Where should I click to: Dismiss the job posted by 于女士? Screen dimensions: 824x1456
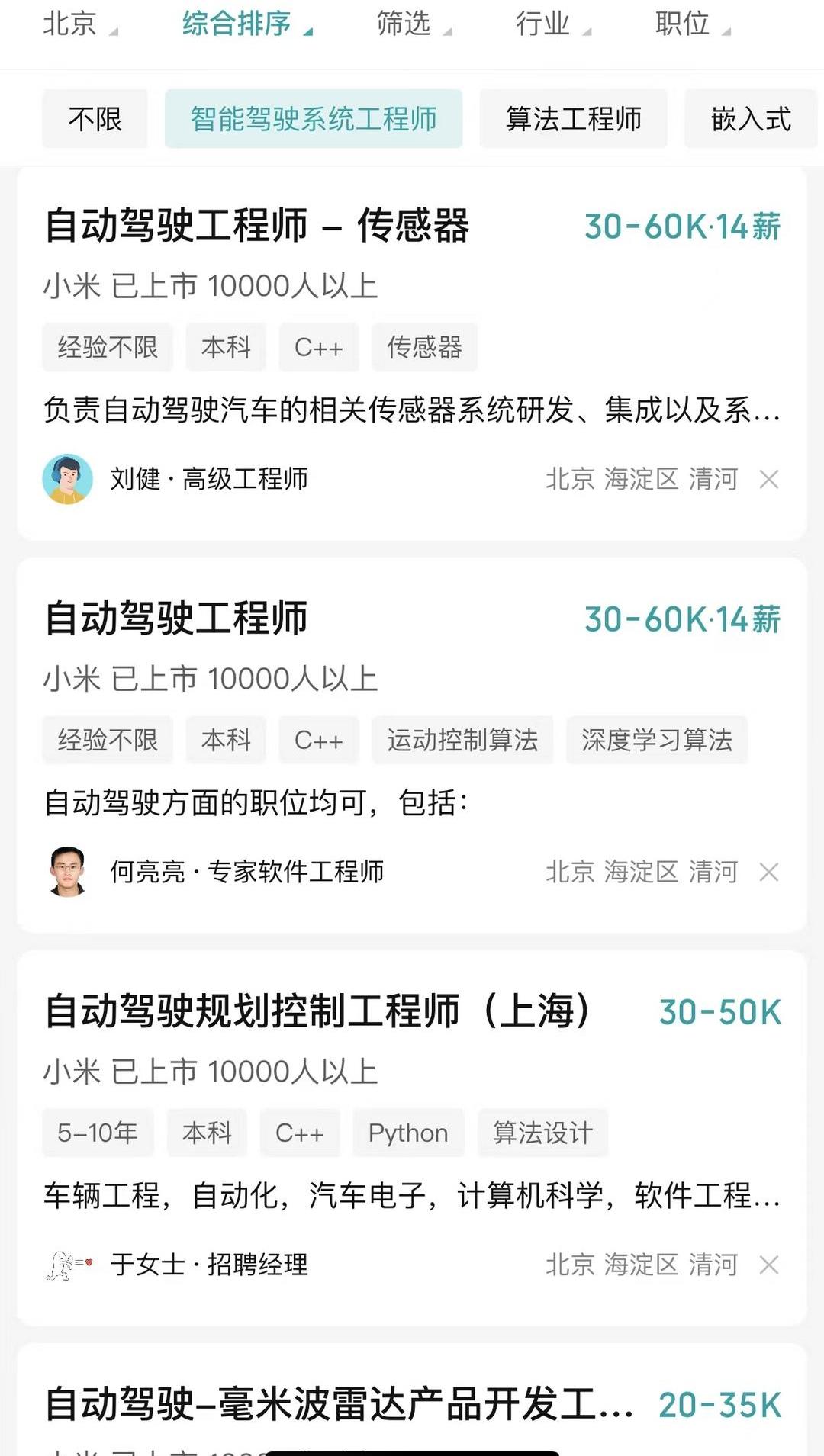click(769, 1265)
